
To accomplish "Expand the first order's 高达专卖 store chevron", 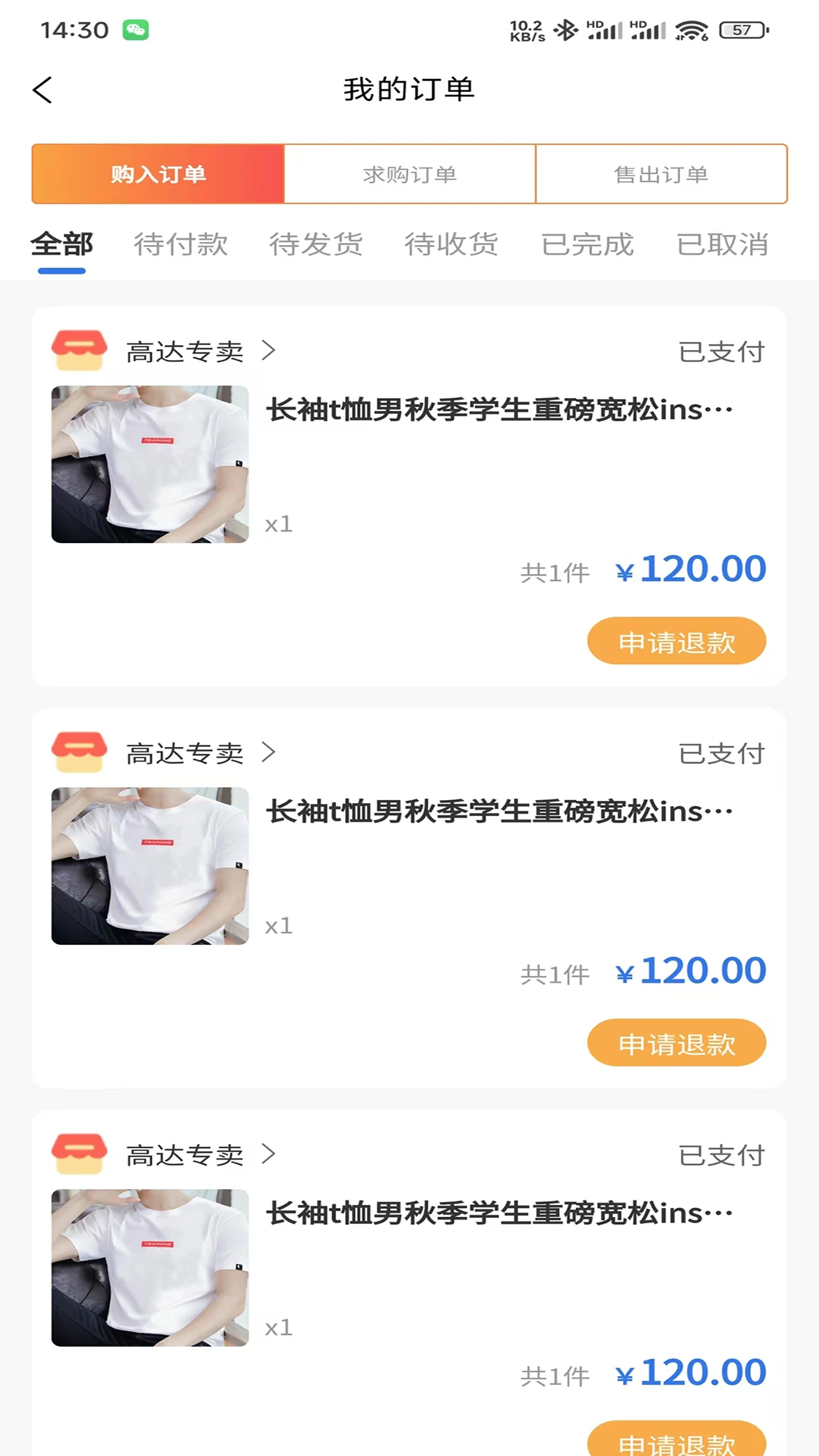I will coord(269,350).
